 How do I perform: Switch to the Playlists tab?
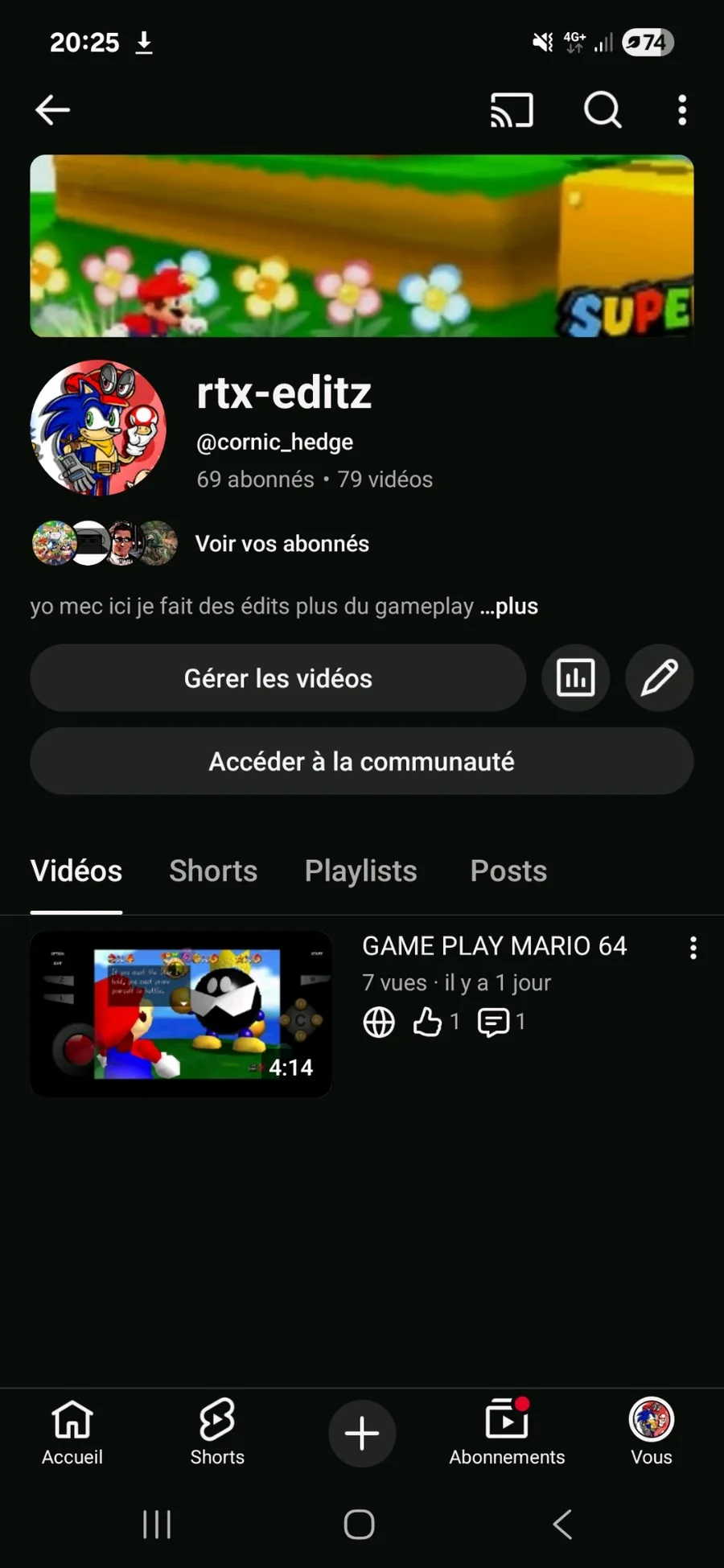(x=360, y=871)
